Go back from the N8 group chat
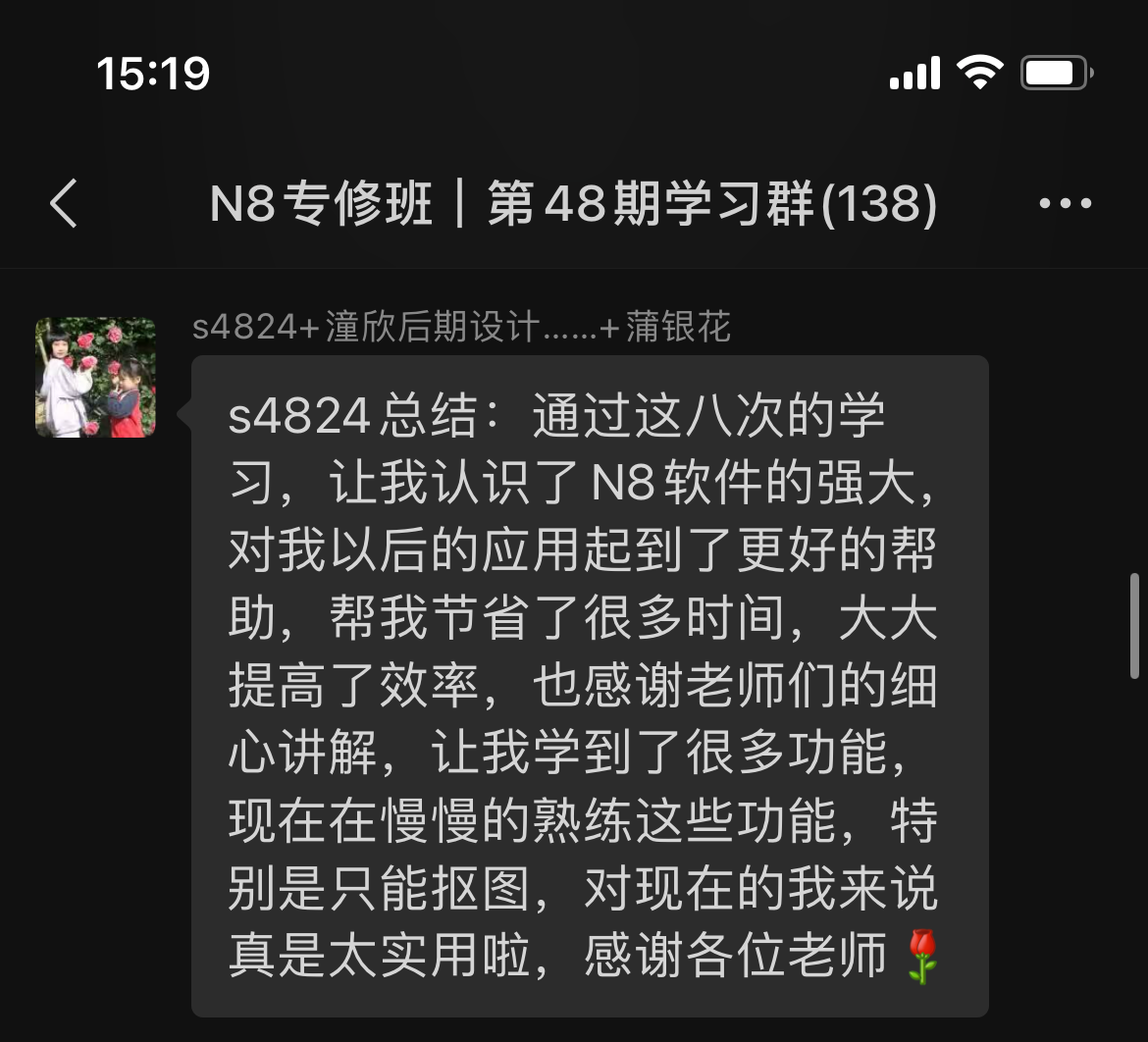 point(64,204)
